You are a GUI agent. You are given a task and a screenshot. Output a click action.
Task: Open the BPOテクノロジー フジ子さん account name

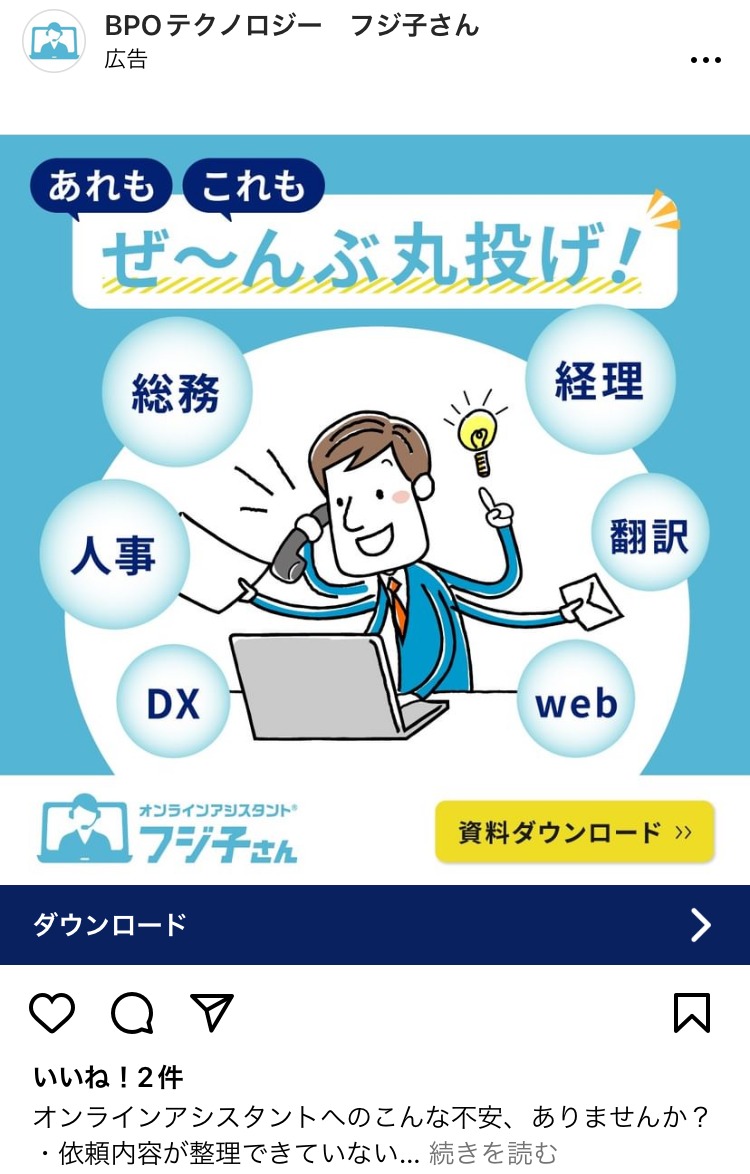pyautogui.click(x=292, y=26)
